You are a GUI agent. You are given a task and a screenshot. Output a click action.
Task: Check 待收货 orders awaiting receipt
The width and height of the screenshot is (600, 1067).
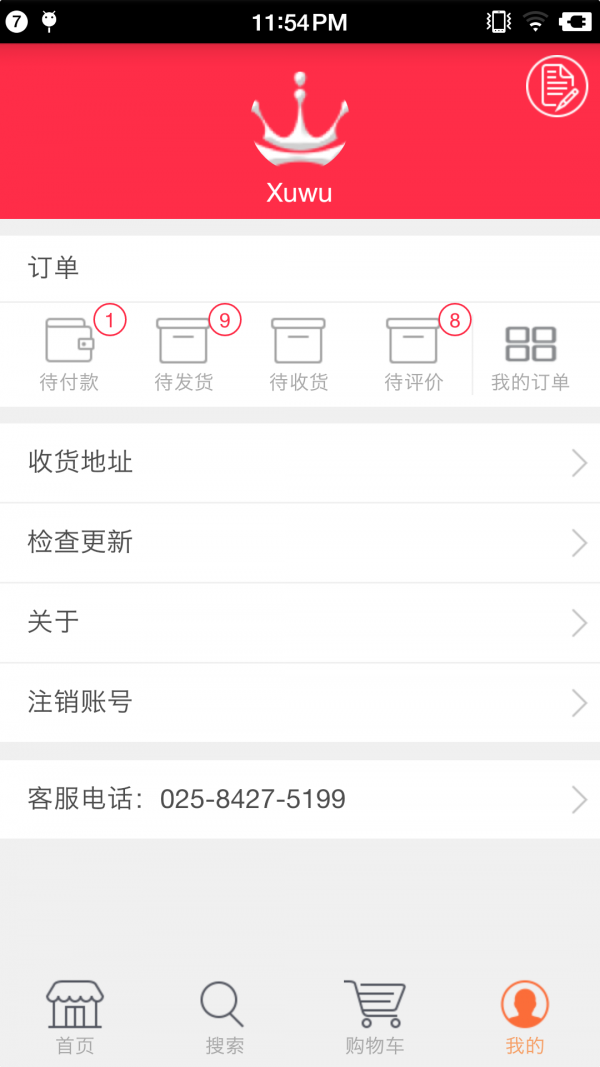click(x=299, y=354)
